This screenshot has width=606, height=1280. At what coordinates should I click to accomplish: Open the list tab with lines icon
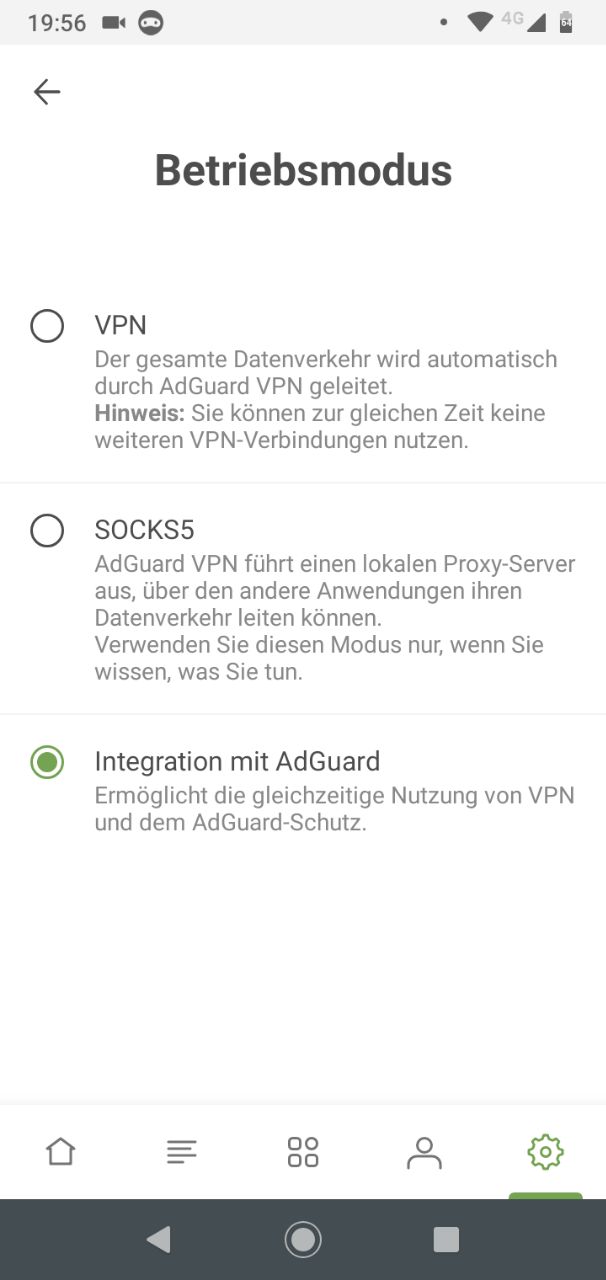pyautogui.click(x=182, y=1152)
